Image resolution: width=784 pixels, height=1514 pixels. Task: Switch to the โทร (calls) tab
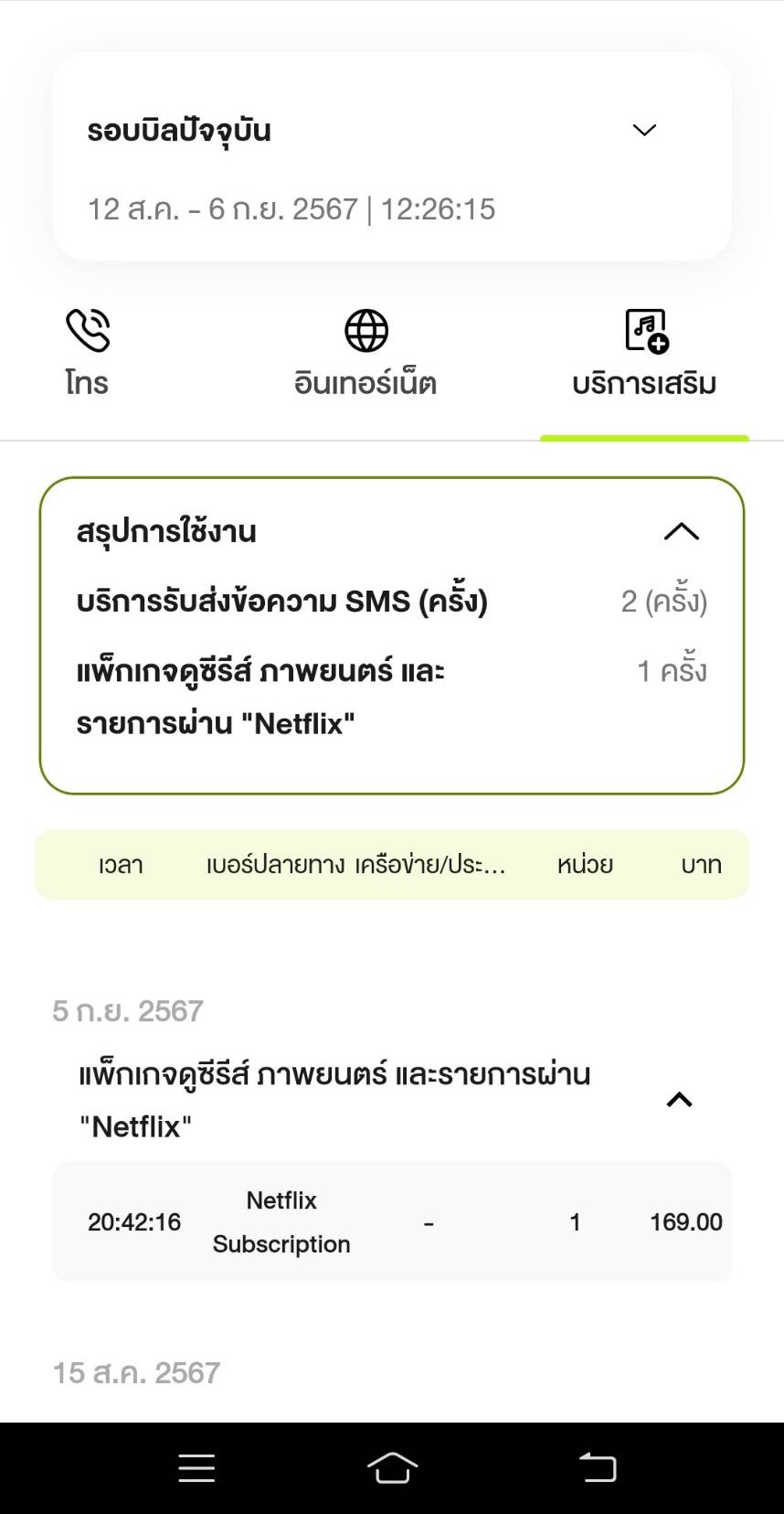(88, 353)
